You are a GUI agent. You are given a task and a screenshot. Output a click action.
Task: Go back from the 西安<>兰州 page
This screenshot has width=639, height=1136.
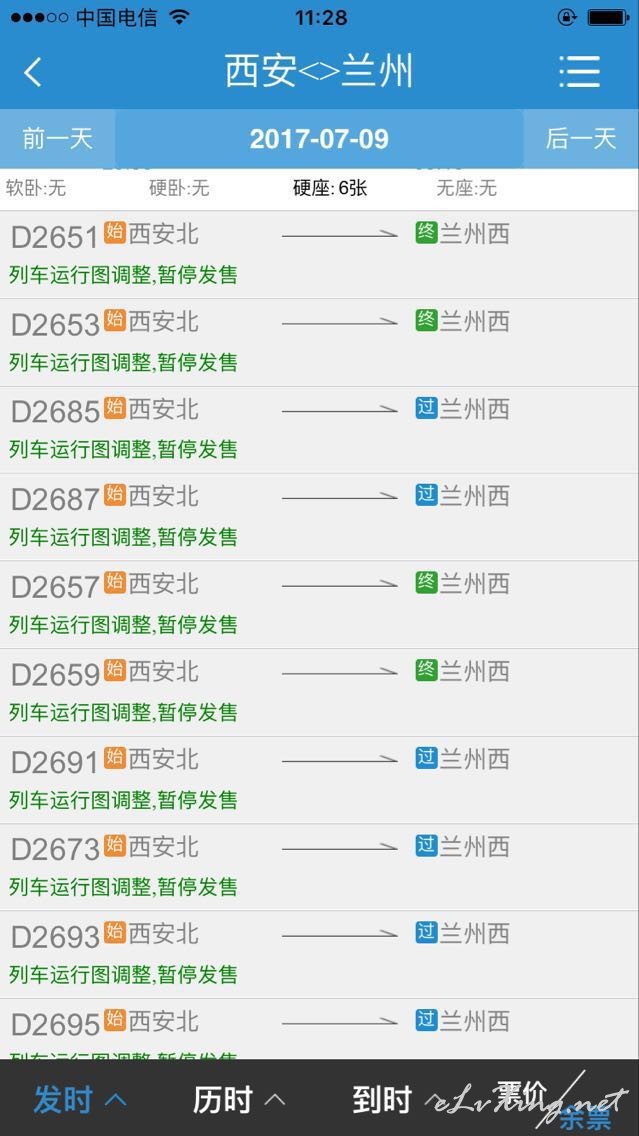tap(34, 72)
